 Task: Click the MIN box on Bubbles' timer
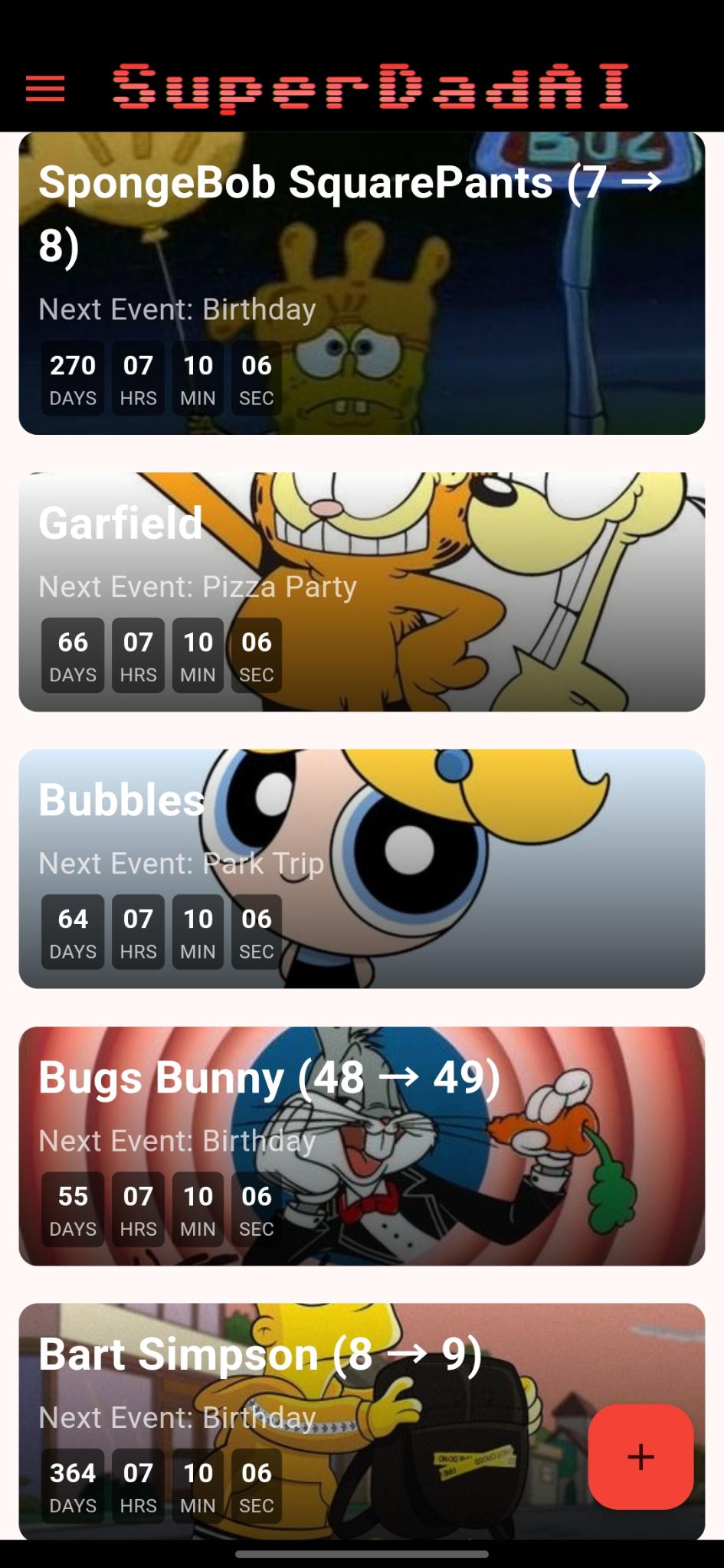197,933
